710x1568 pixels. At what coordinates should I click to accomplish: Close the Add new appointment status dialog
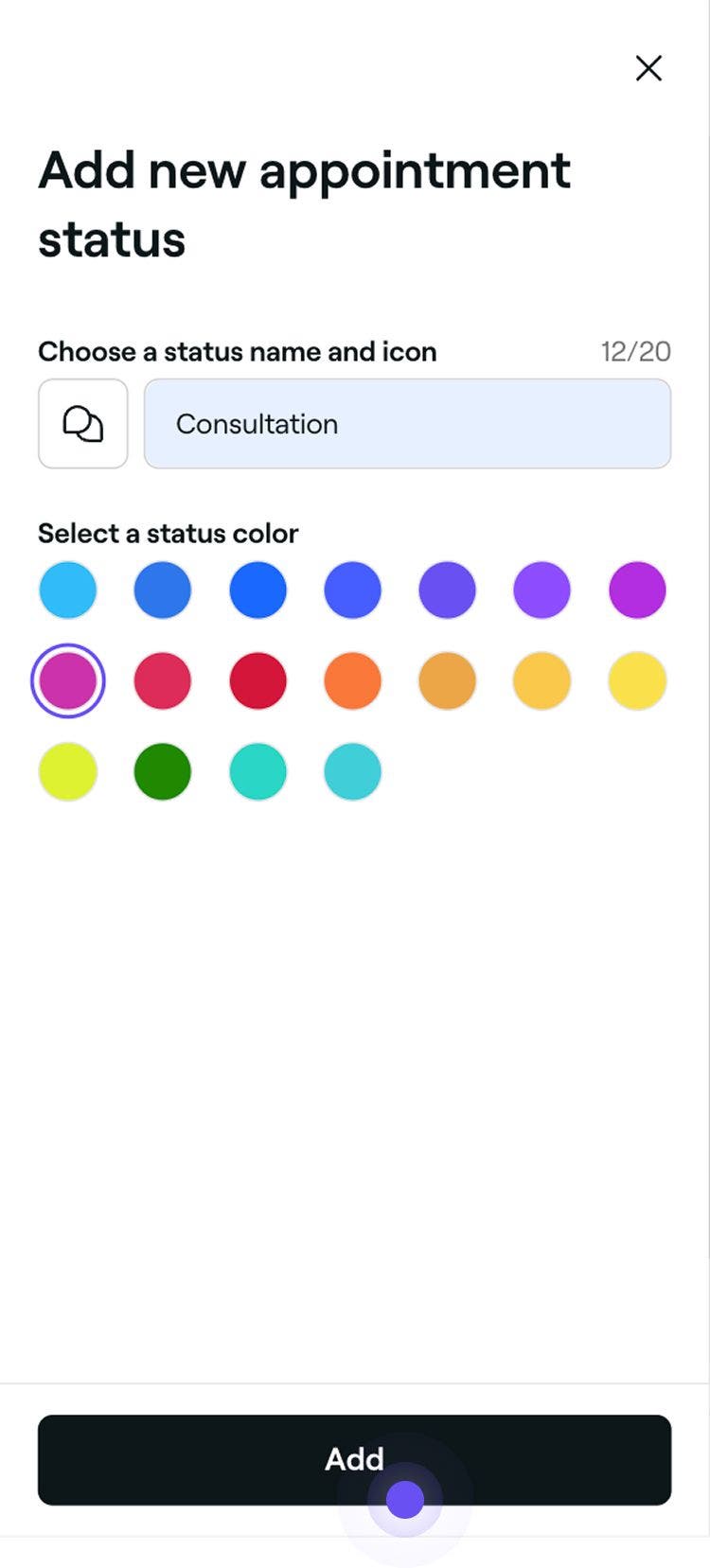pos(649,68)
